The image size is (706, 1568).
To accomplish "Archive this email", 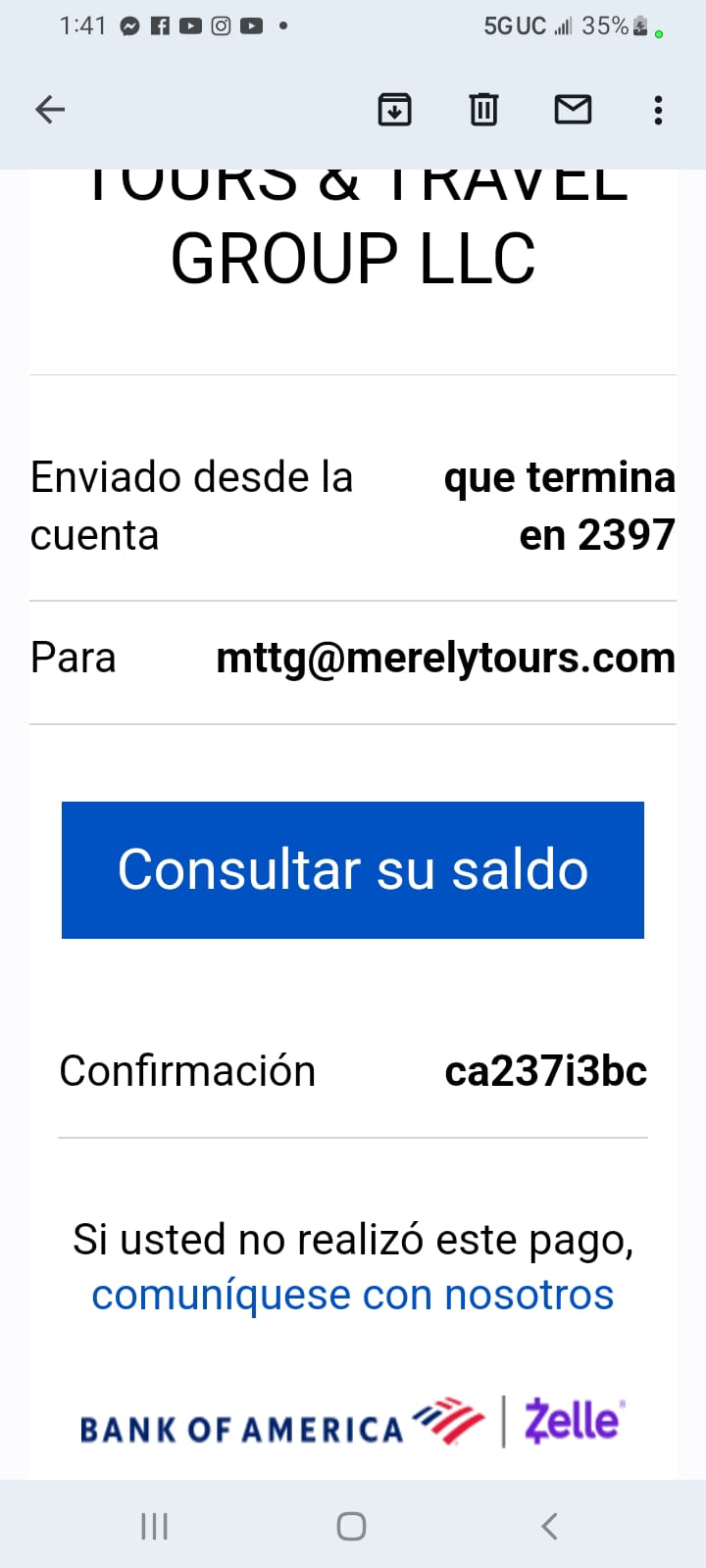I will 394,109.
